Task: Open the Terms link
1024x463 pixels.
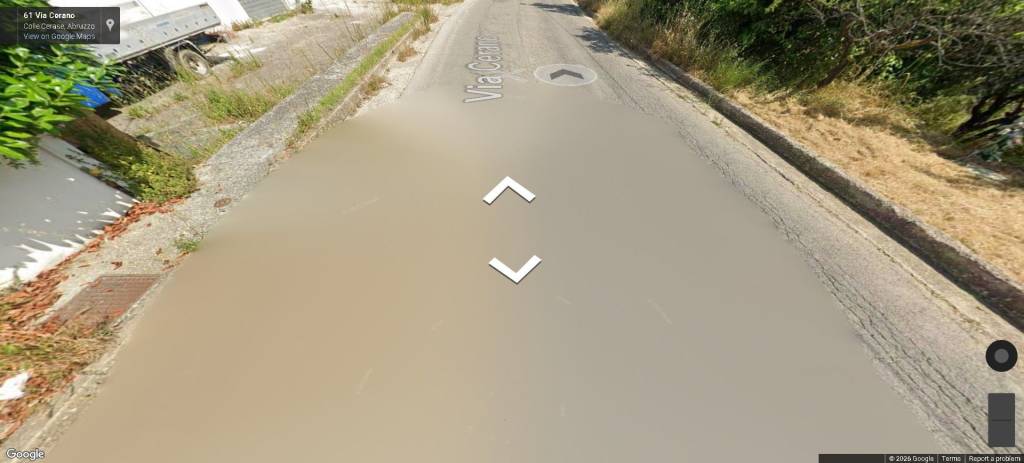Action: point(951,458)
